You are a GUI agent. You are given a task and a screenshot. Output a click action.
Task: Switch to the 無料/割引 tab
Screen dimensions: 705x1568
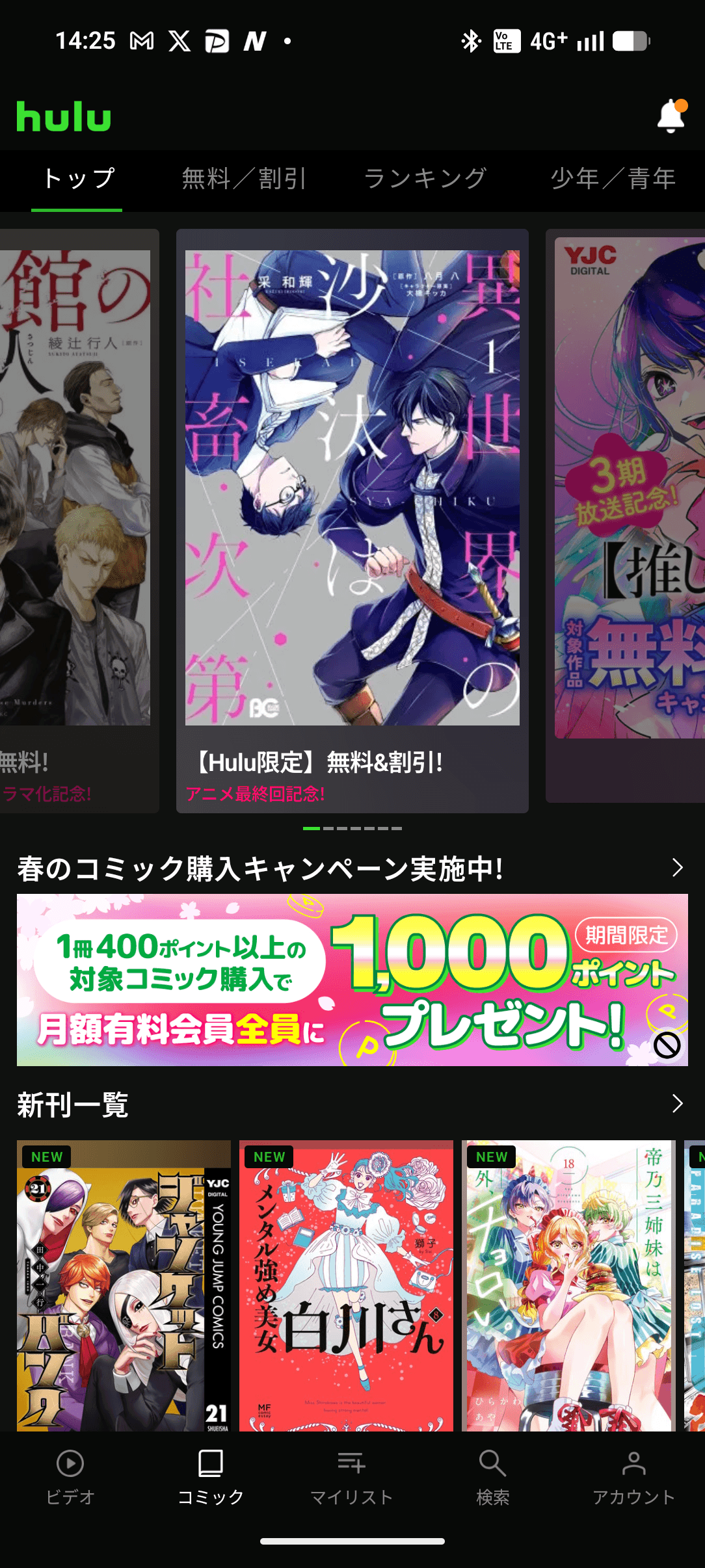(244, 179)
